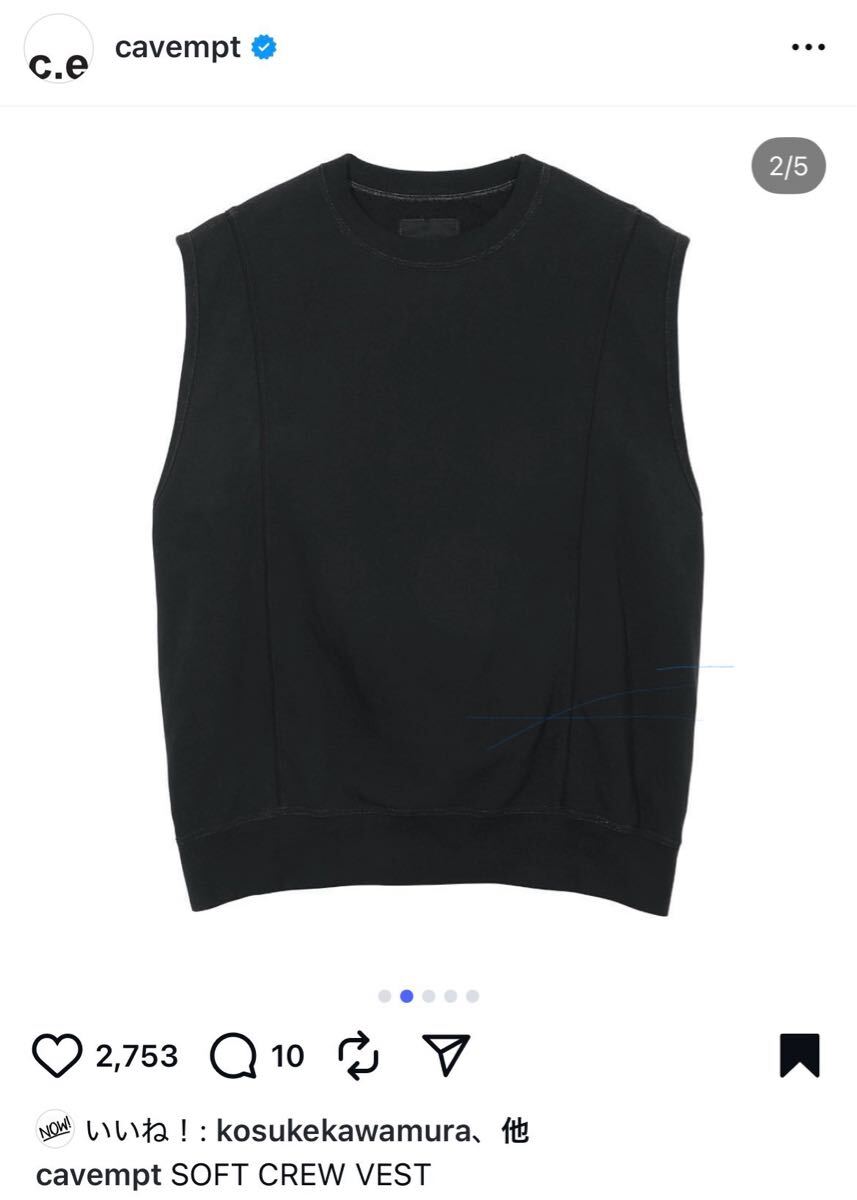Share the post via the paper plane
The width and height of the screenshot is (857, 1200).
pos(445,1056)
